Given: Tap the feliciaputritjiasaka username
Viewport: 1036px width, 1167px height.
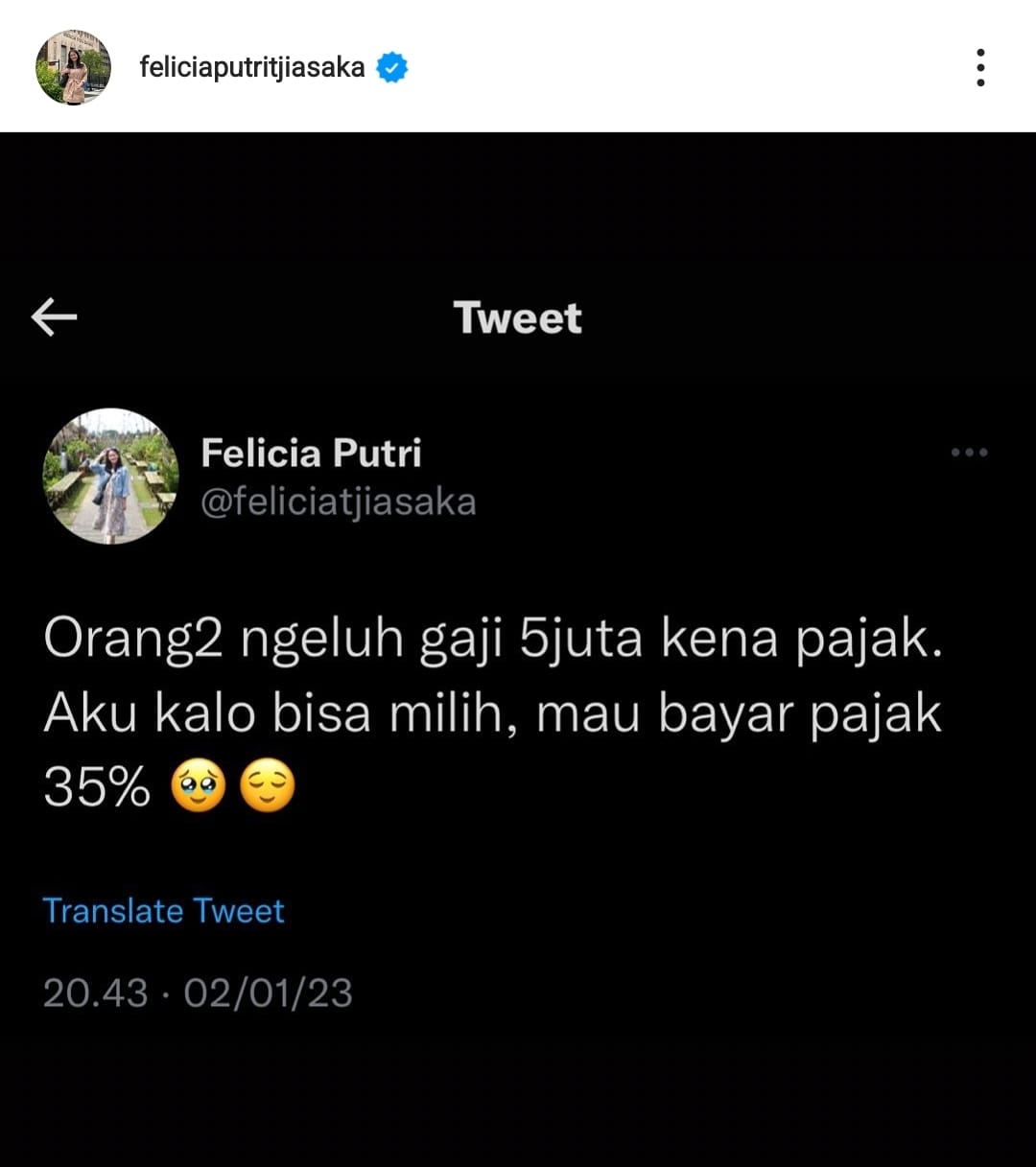Looking at the screenshot, I should tap(251, 67).
